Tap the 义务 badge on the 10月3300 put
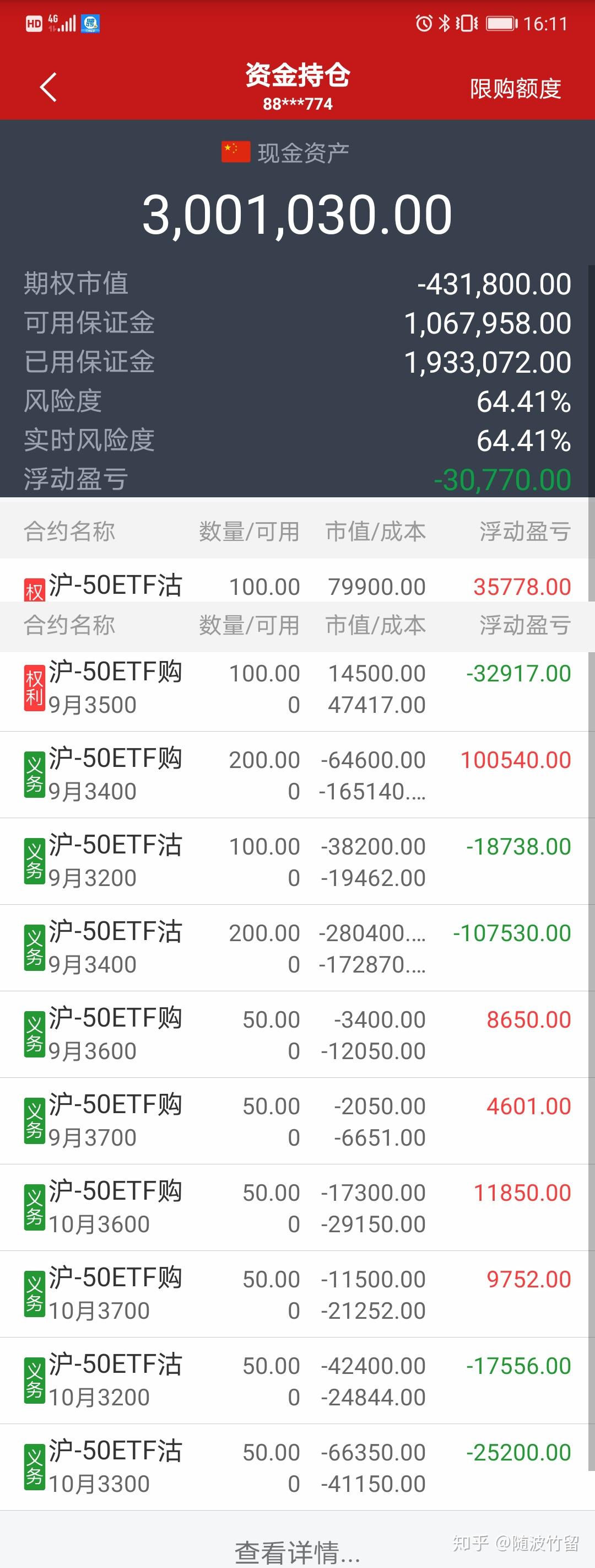Image resolution: width=595 pixels, height=1568 pixels. (34, 1467)
